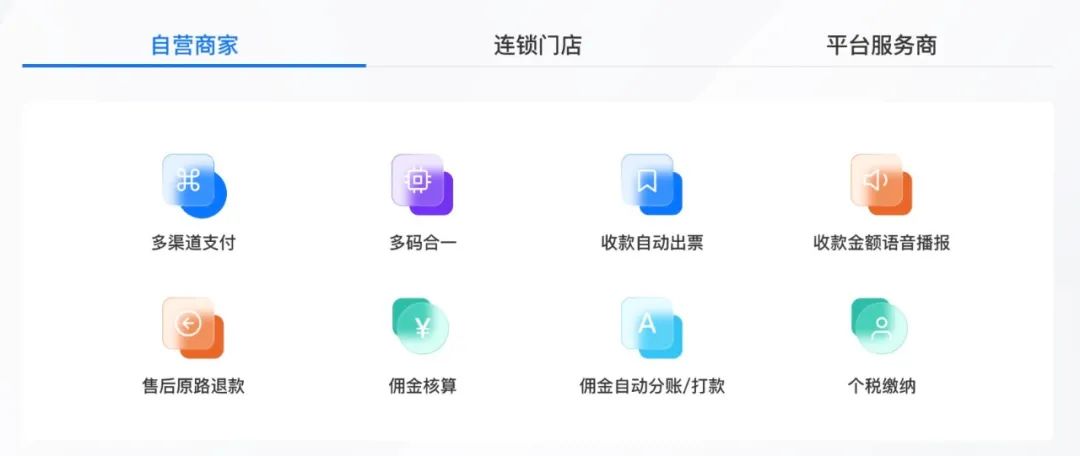Switch to the 平台服务商 tab
This screenshot has height=456, width=1080.
point(881,45)
